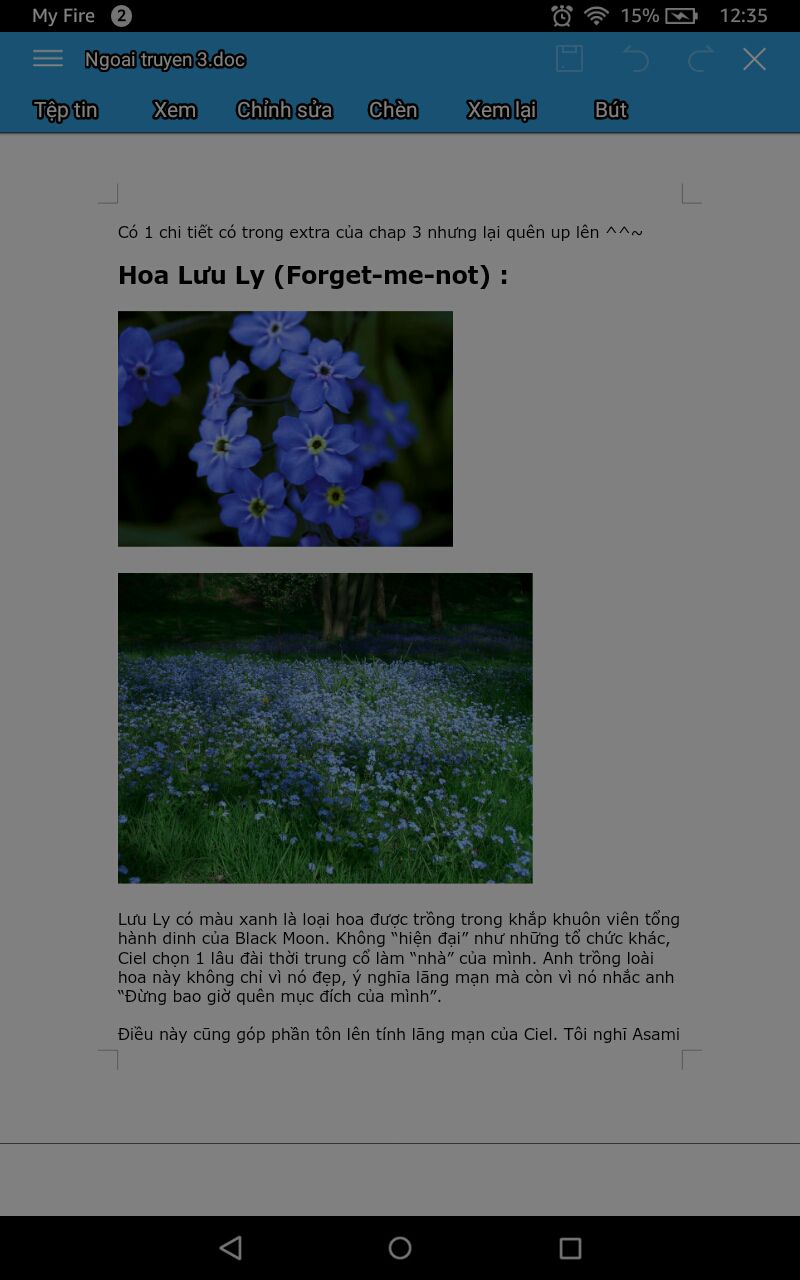
Task: Close the document with the X
Action: (x=754, y=59)
